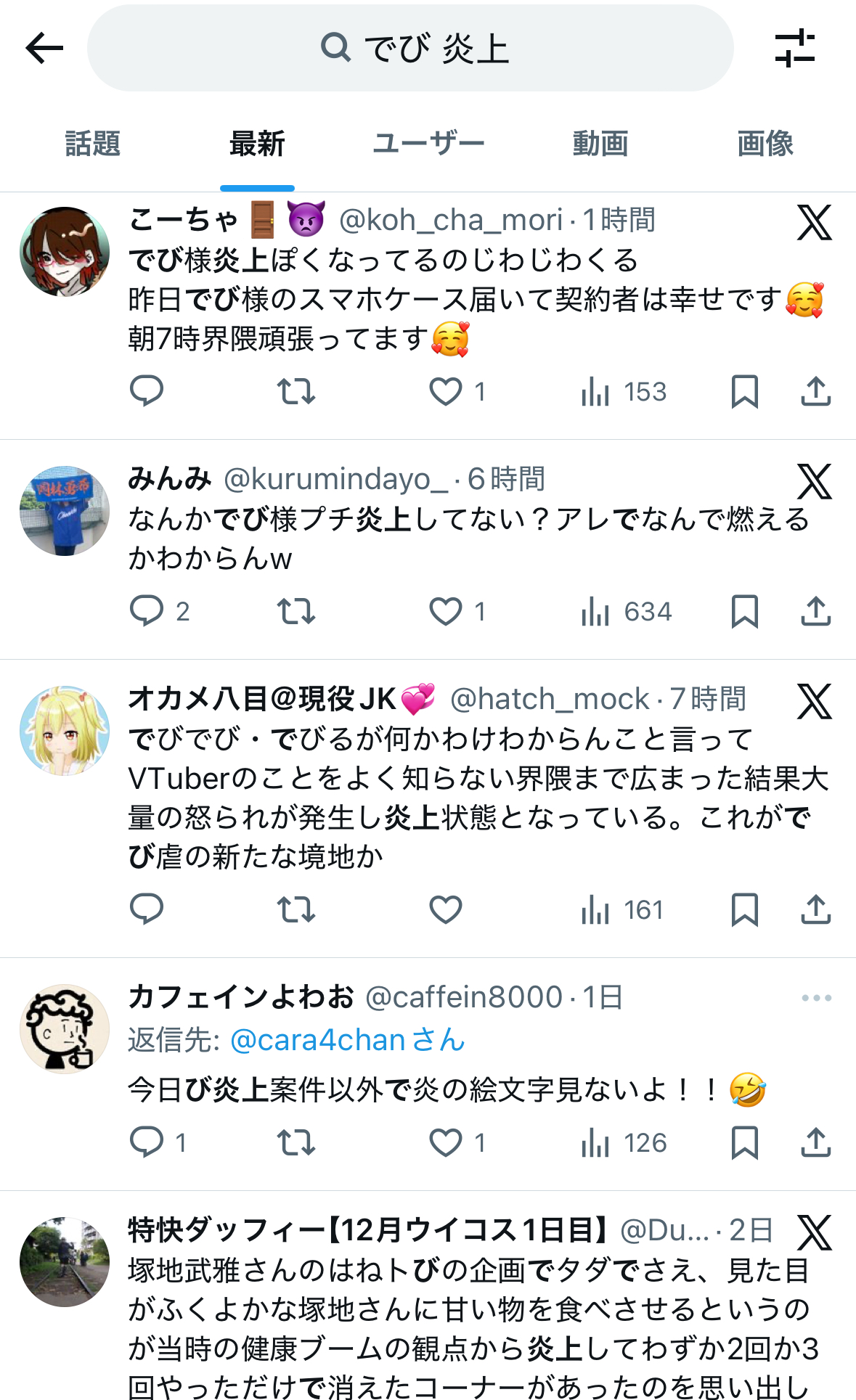The image size is (856, 1400).
Task: View analytics for @hatch_mock's post
Action: click(x=622, y=909)
